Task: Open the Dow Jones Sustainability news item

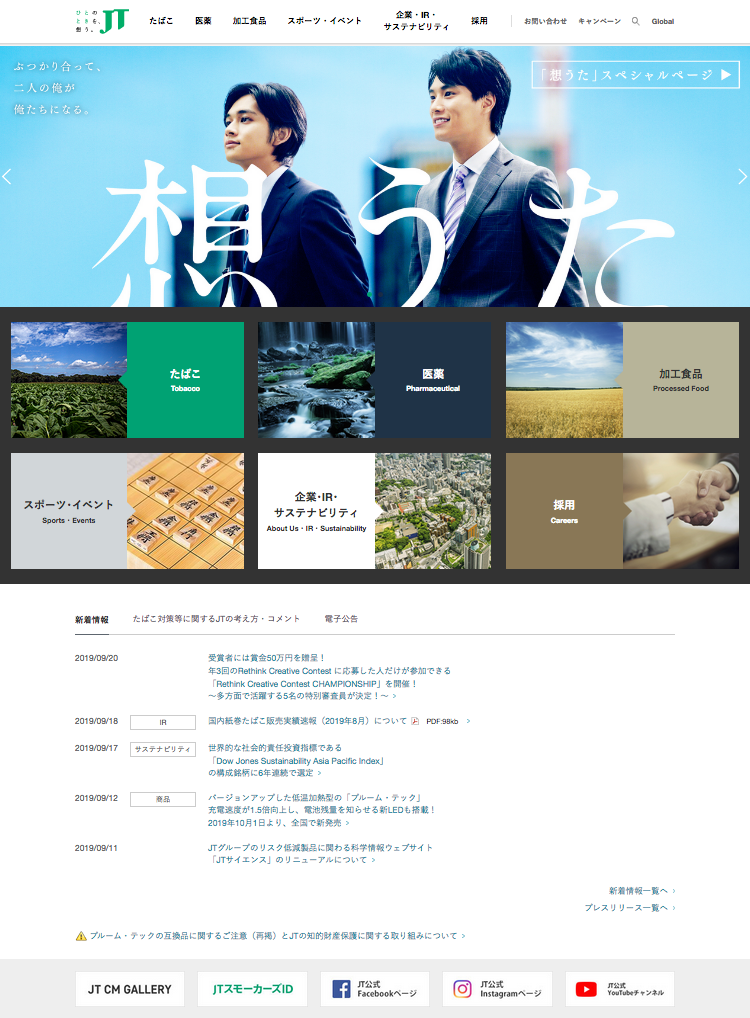Action: [295, 760]
